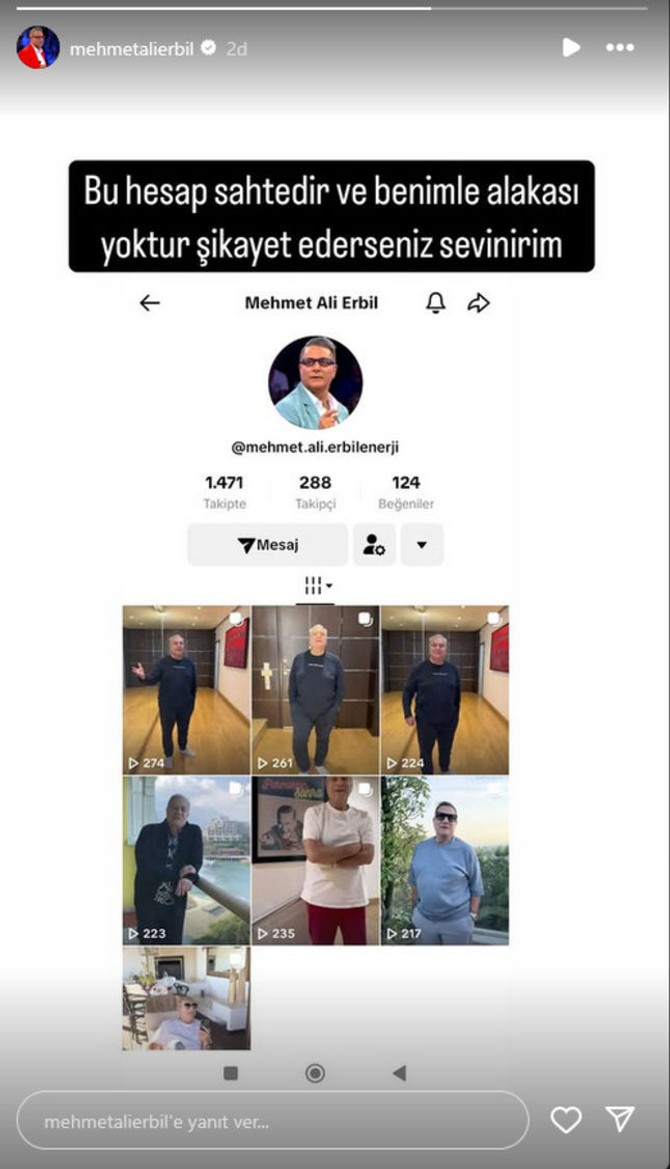Screen dimensions: 670x1169
Task: Resume story playback with the play button
Action: pos(571,48)
